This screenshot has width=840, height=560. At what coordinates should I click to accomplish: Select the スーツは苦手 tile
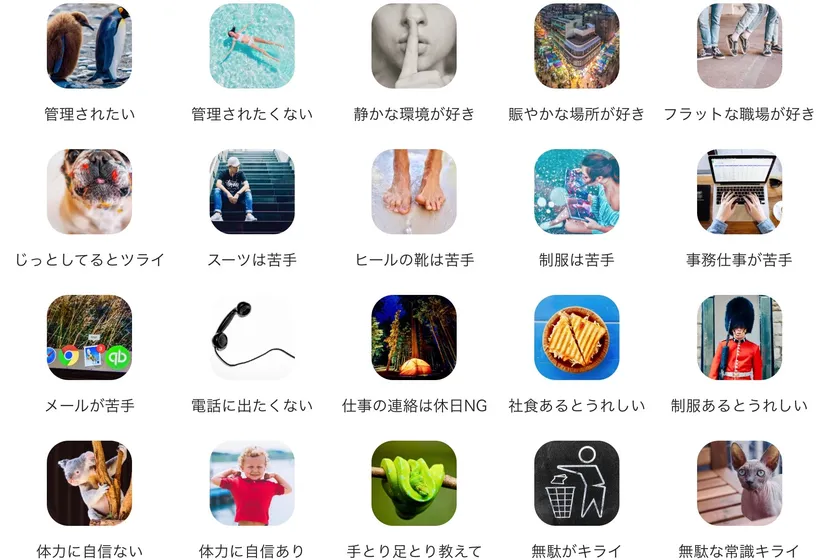(x=252, y=192)
